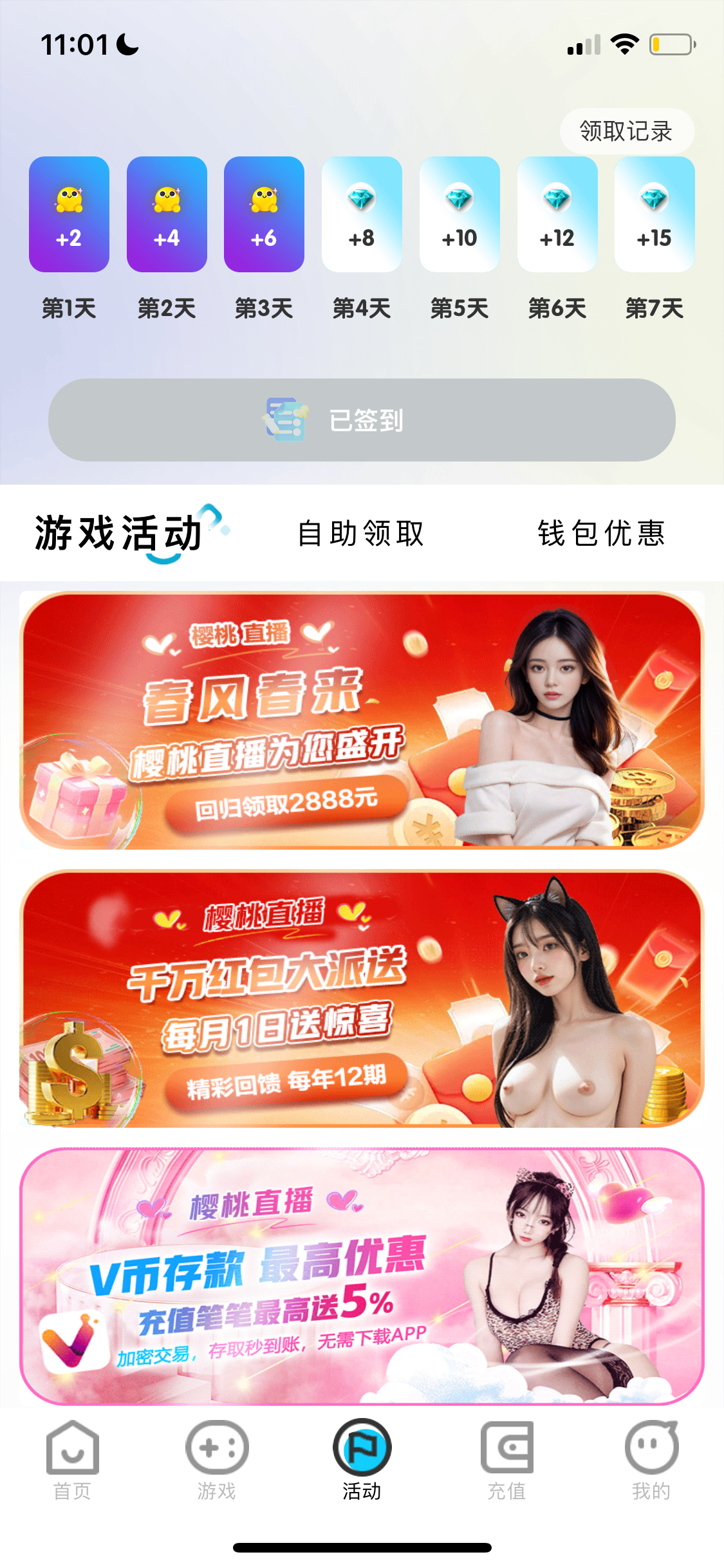Tap the 已签到 check-in button
The height and width of the screenshot is (1568, 724).
[x=362, y=420]
